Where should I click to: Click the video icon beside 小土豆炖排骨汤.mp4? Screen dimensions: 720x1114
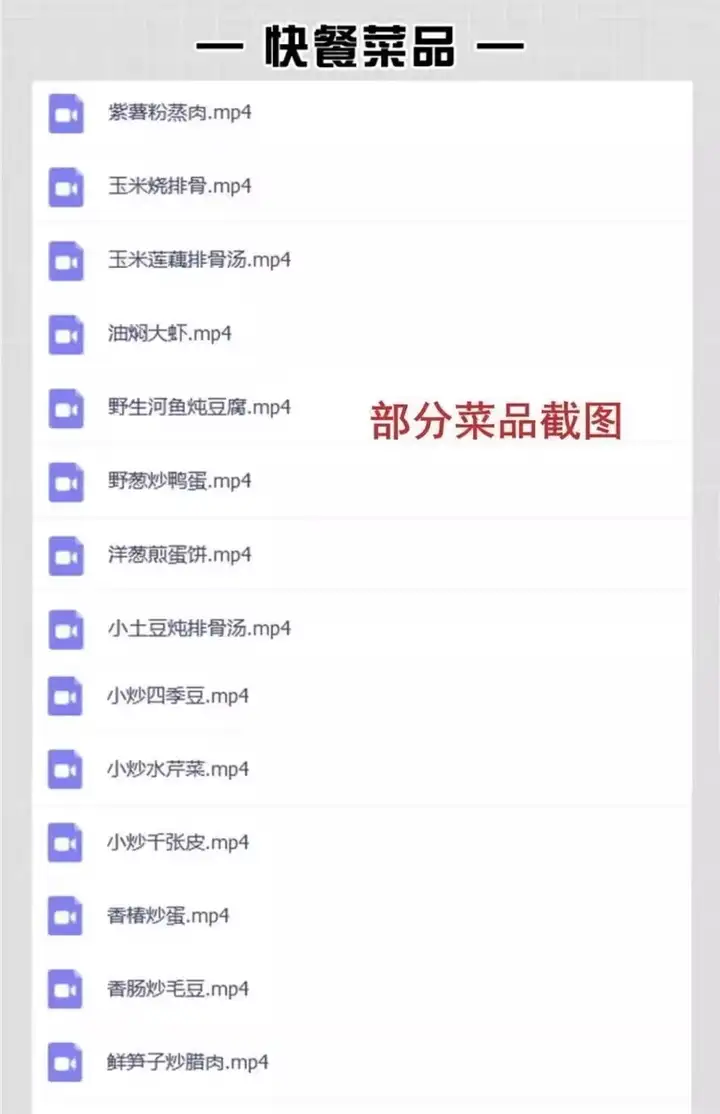(x=66, y=629)
